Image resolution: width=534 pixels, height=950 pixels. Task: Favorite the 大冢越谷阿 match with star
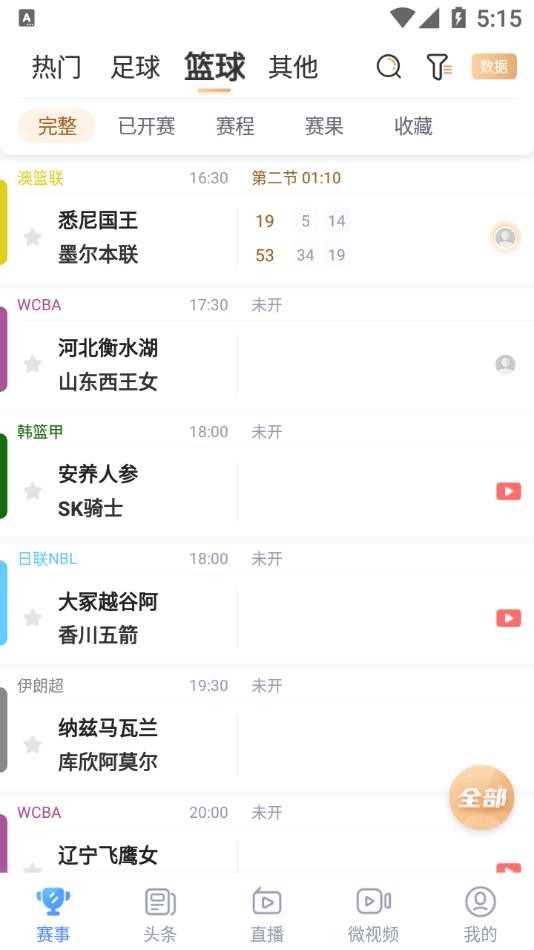33,618
